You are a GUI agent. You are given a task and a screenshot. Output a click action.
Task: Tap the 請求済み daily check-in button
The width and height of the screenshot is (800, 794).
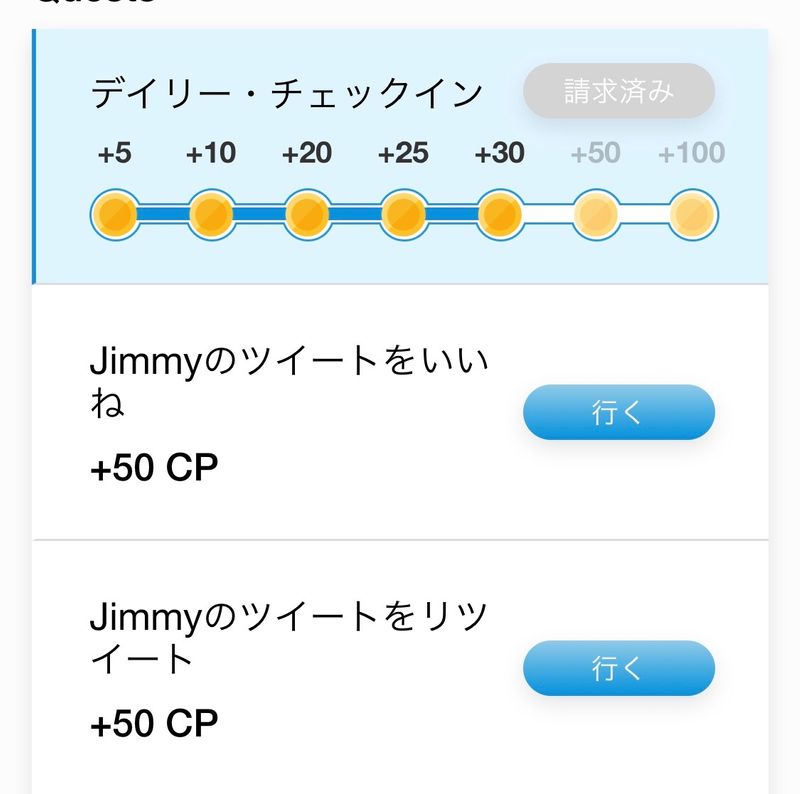[618, 92]
